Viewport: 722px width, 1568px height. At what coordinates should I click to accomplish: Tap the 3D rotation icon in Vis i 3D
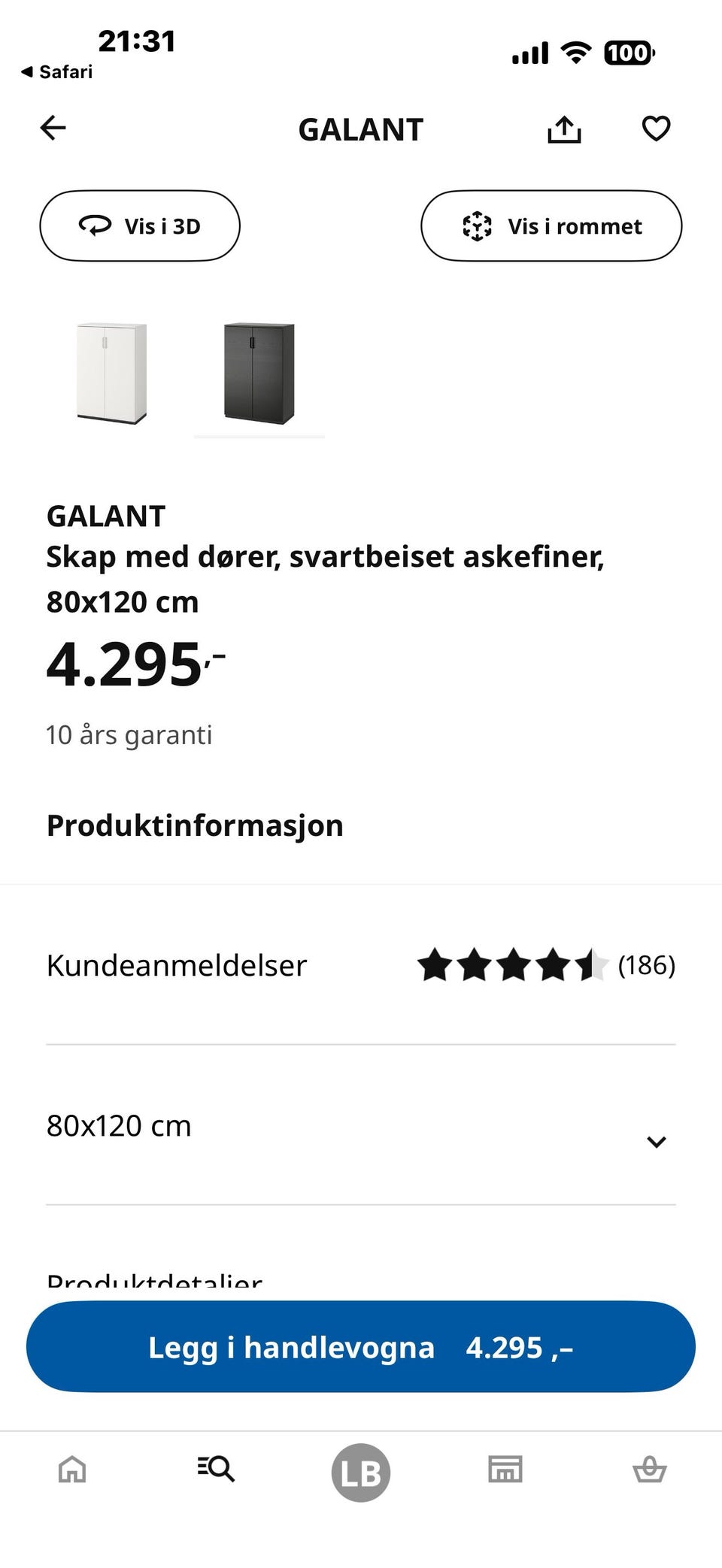[x=97, y=226]
